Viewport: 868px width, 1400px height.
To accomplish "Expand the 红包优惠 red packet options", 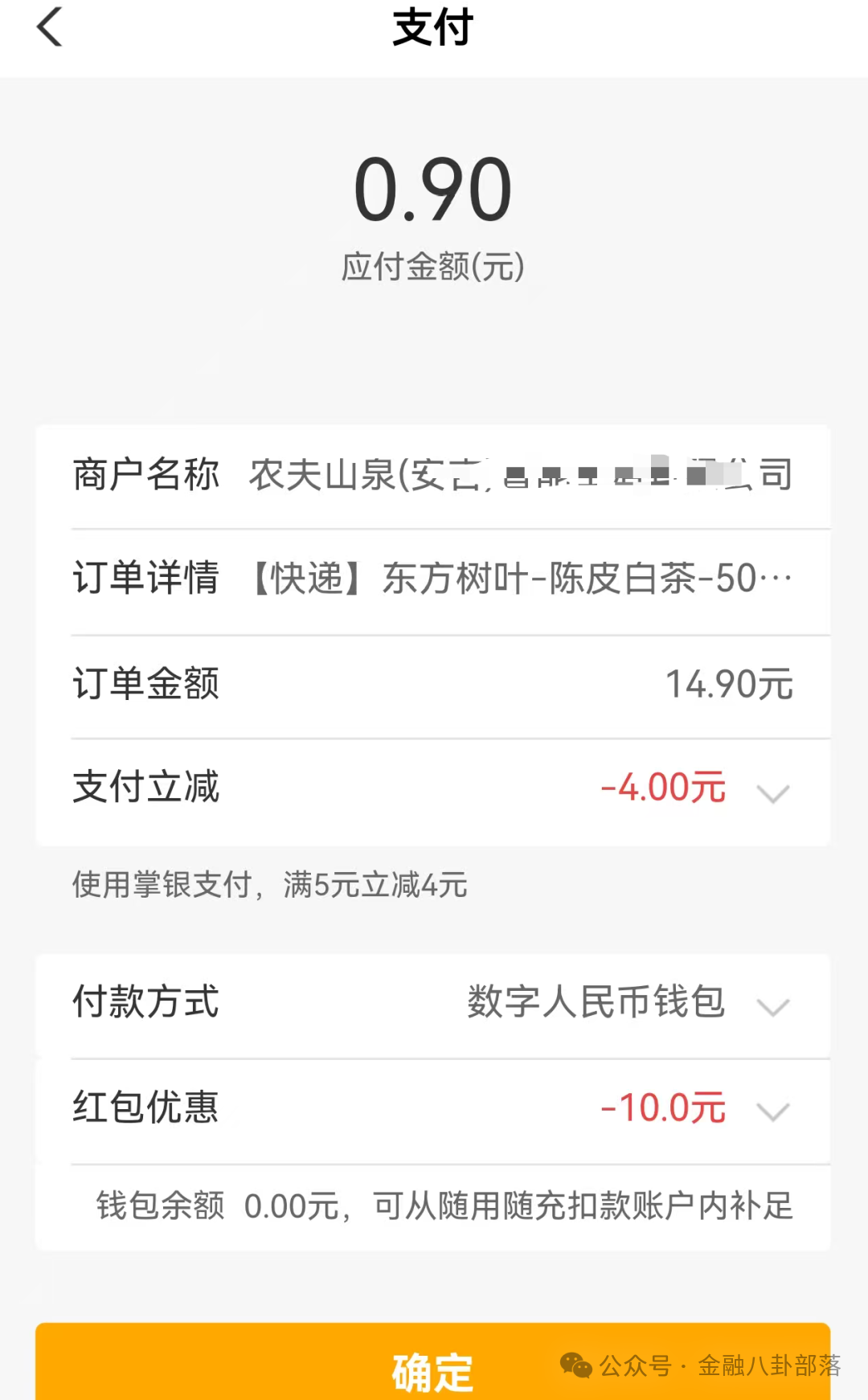I will click(x=773, y=1111).
